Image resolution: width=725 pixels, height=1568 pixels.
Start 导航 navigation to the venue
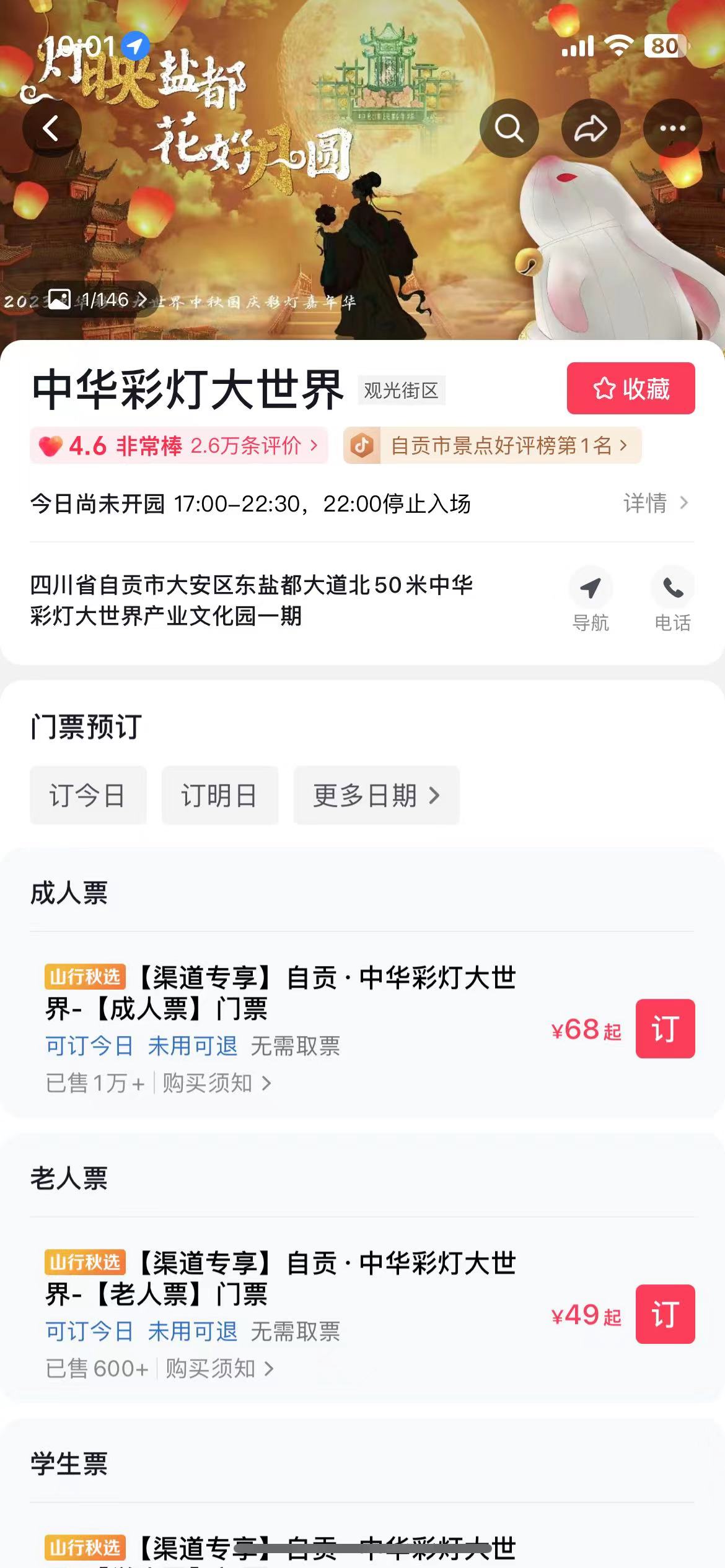pyautogui.click(x=591, y=599)
